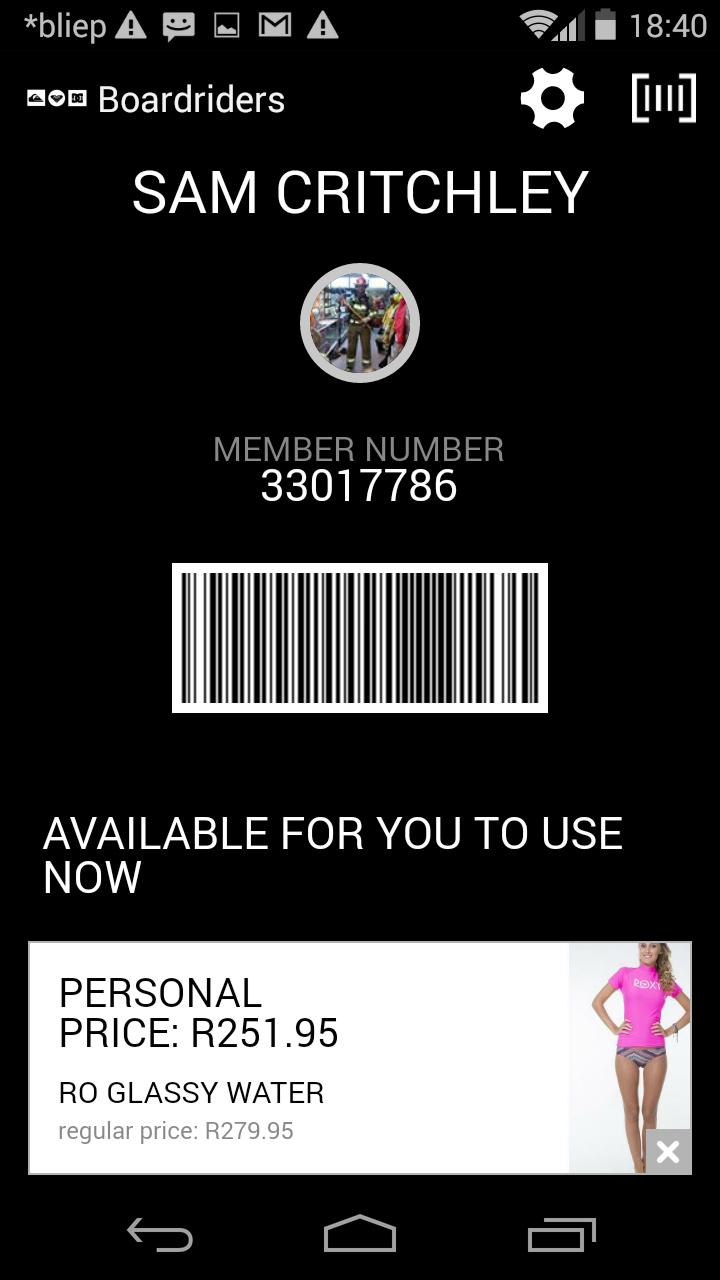Tap the member barcode to enlarge
Image resolution: width=720 pixels, height=1280 pixels.
pos(360,638)
